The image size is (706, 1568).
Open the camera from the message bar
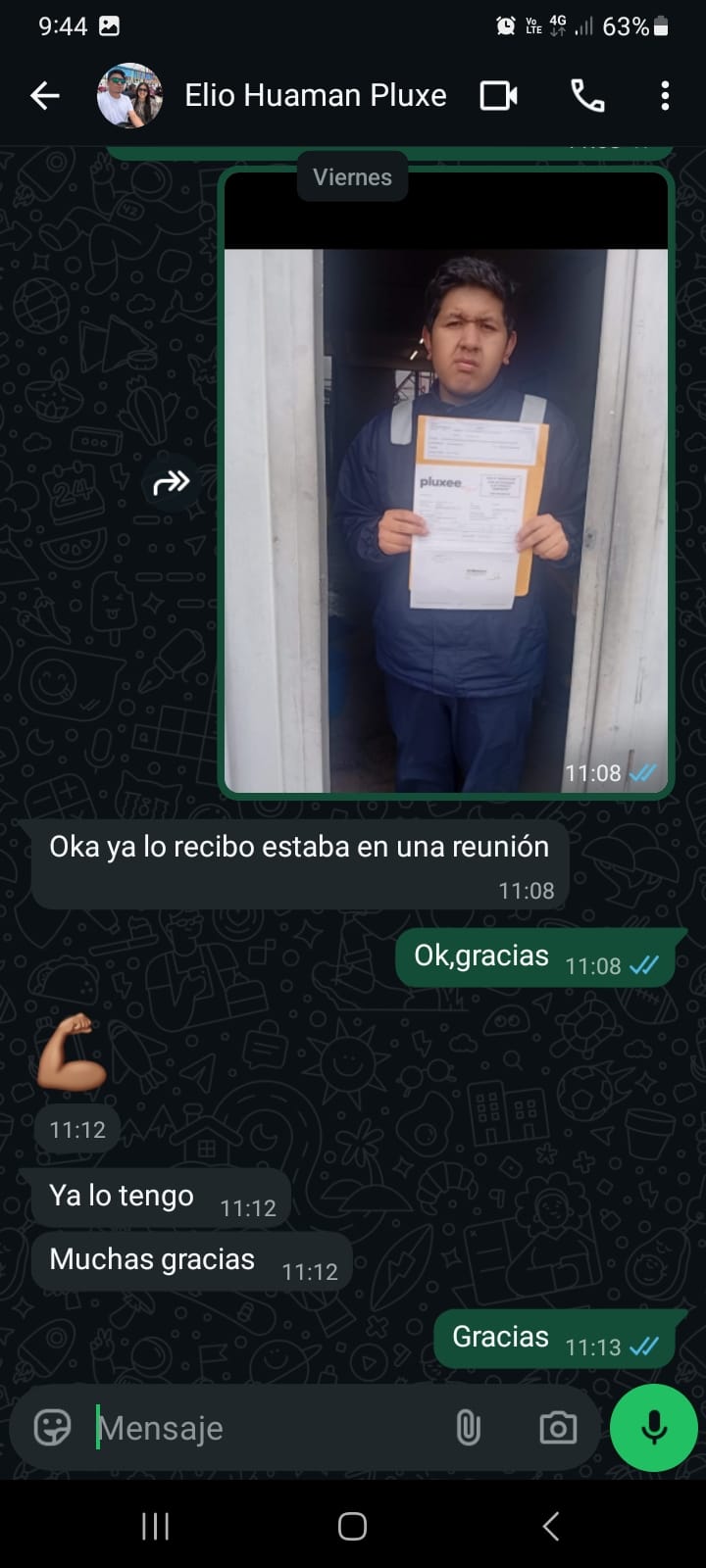(x=558, y=1428)
